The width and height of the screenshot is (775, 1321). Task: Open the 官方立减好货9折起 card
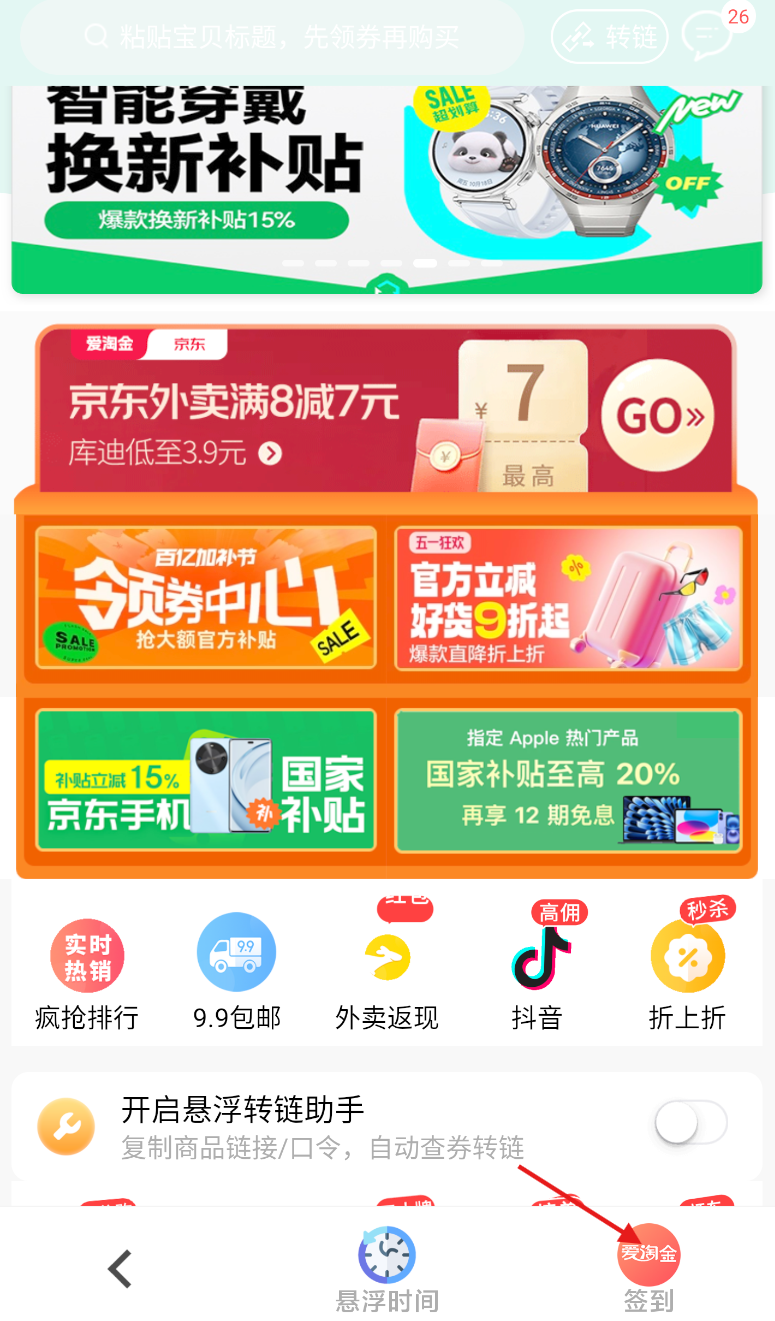pos(568,597)
